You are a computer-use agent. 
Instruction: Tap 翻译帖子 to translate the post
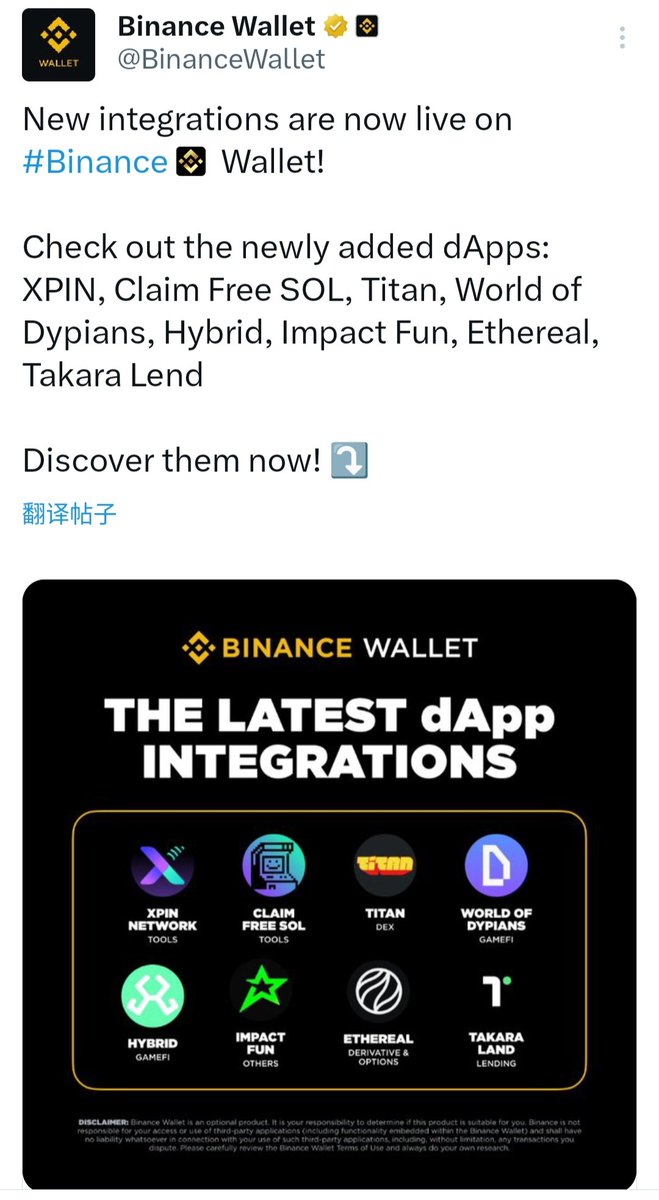pyautogui.click(x=69, y=515)
